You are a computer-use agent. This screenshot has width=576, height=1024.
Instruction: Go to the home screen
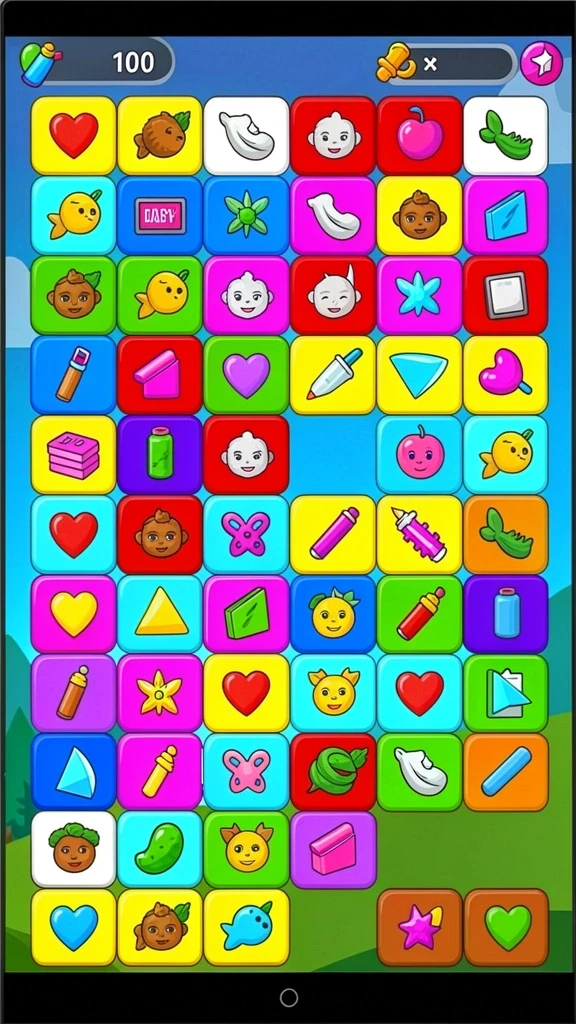point(289,997)
